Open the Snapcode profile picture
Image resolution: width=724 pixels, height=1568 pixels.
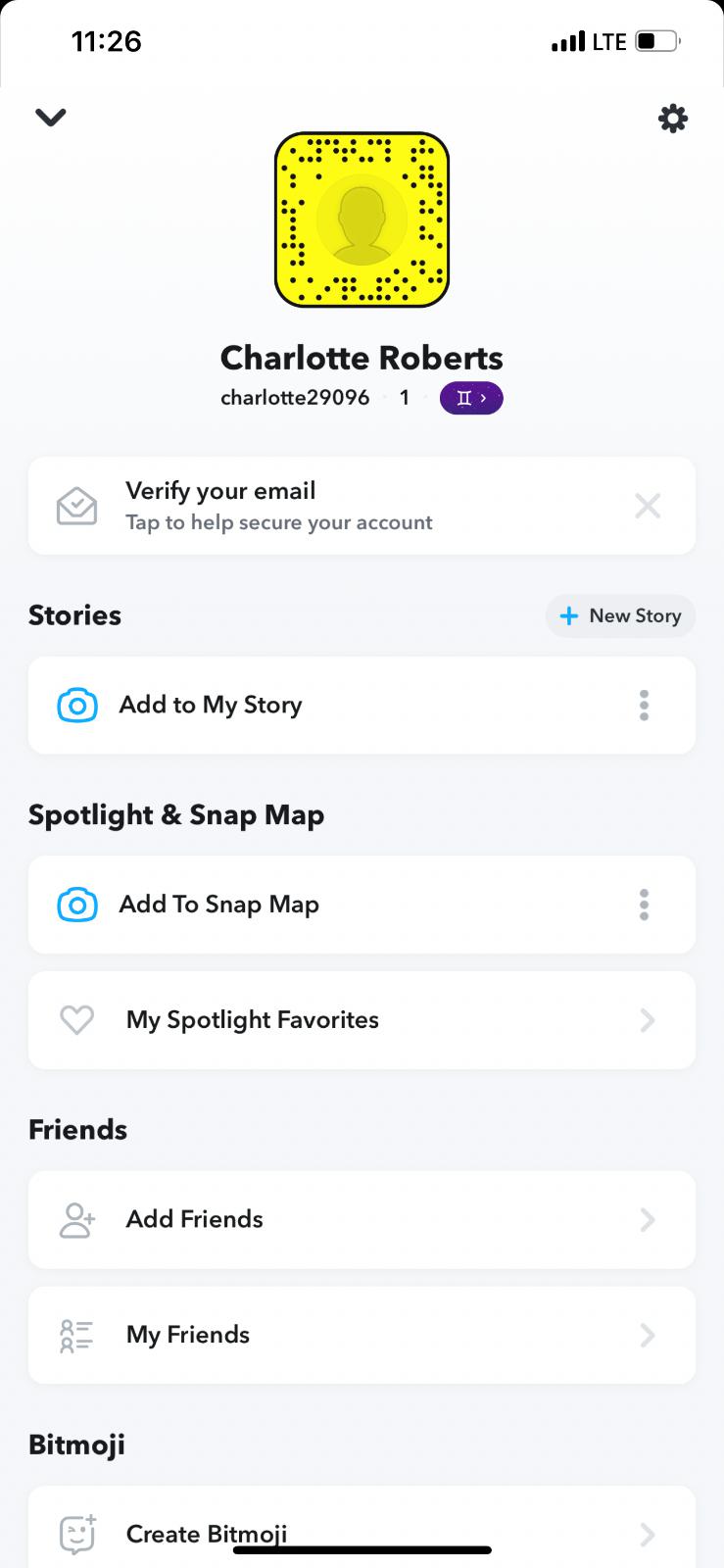tap(362, 220)
